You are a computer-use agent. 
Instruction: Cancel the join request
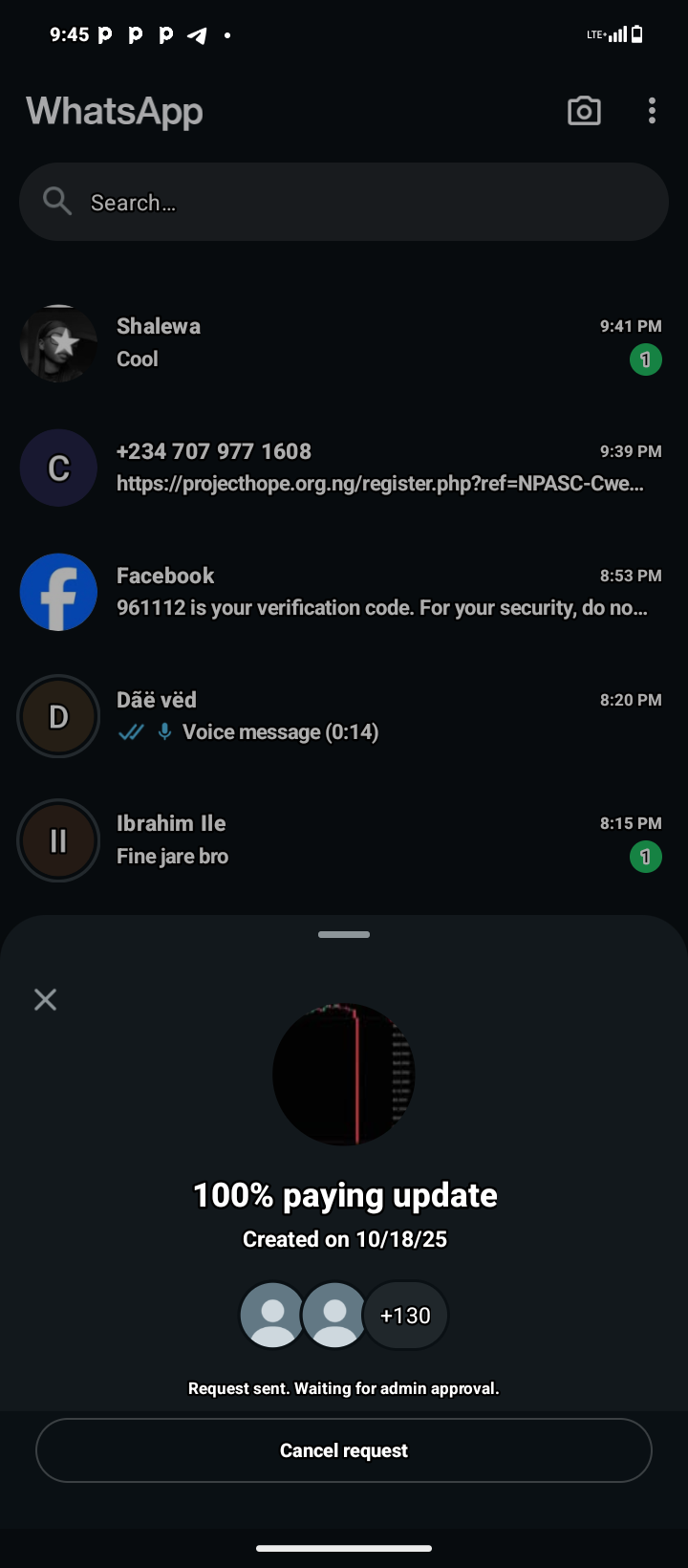[x=344, y=1450]
